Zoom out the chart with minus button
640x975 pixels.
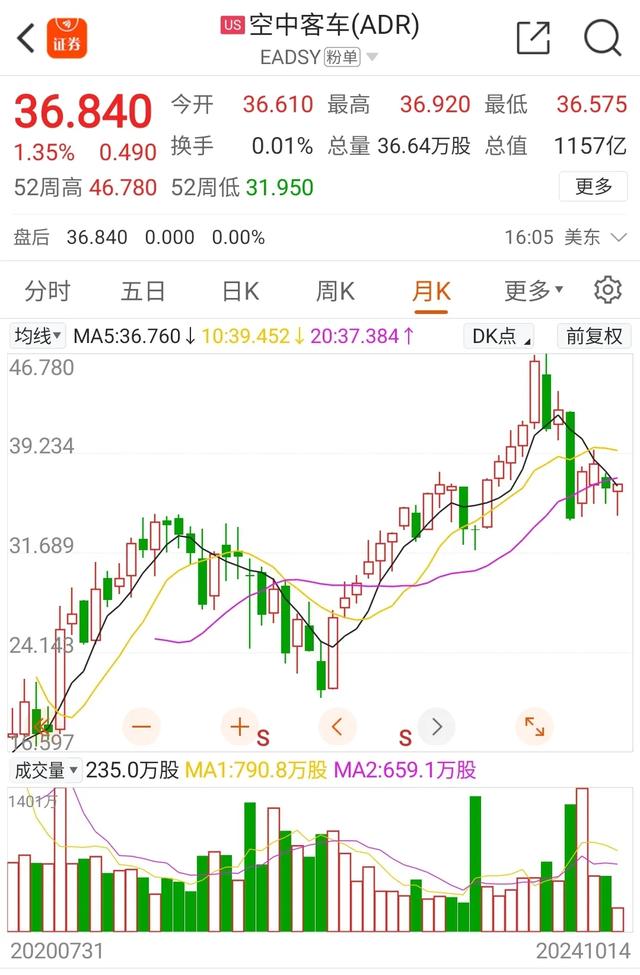click(141, 727)
